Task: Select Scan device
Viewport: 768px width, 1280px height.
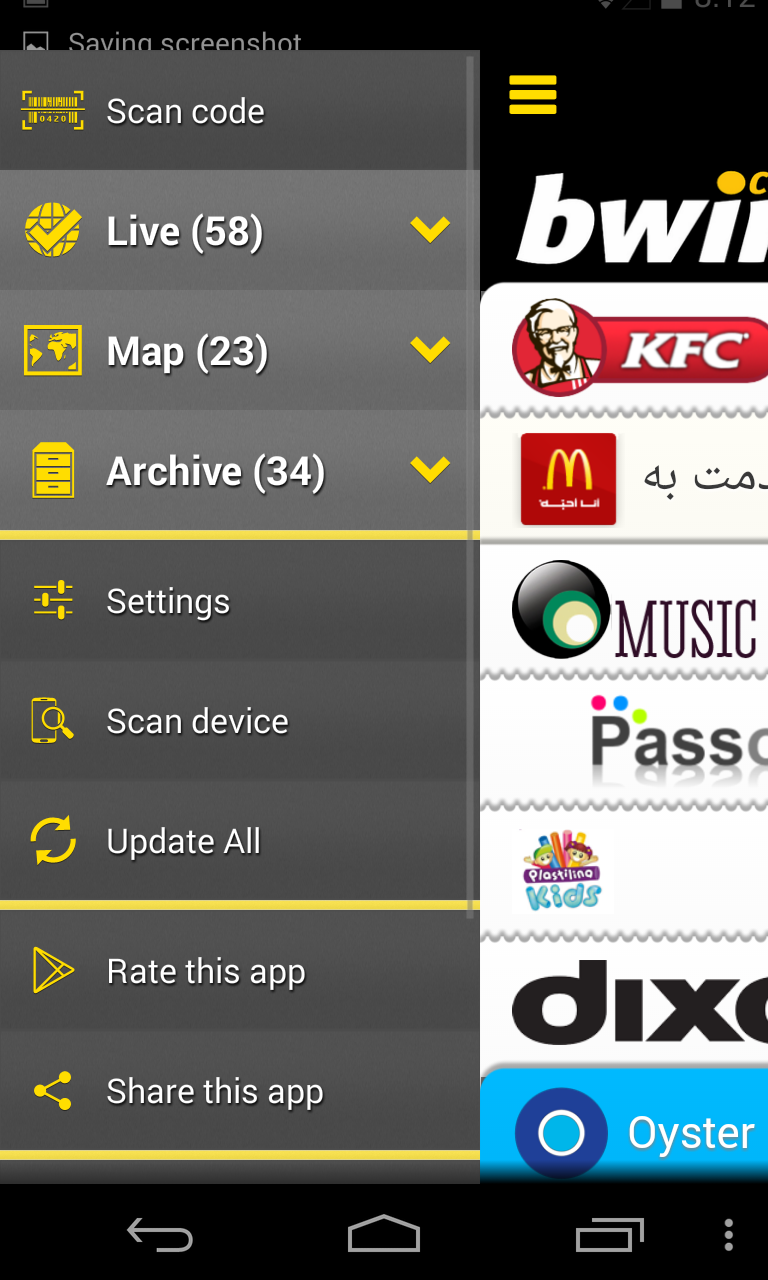Action: [197, 721]
